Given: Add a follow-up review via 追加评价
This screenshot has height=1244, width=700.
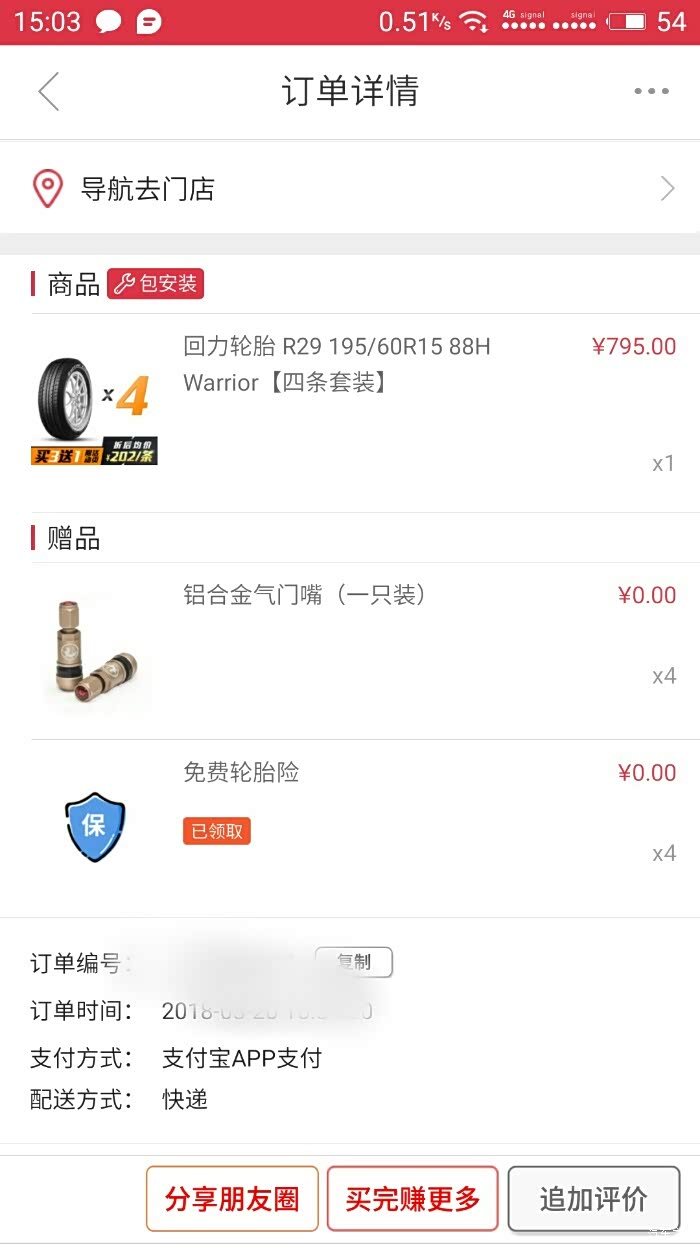Looking at the screenshot, I should (x=593, y=1198).
